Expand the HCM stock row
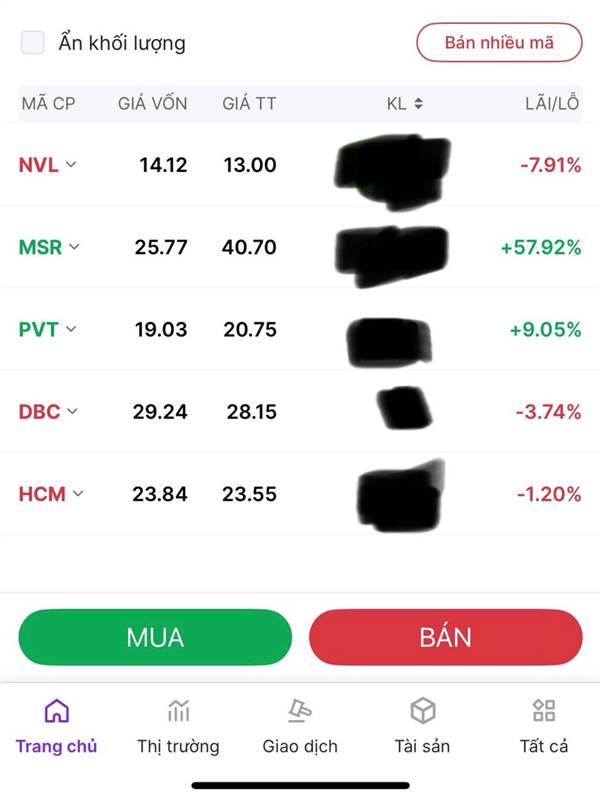 pyautogui.click(x=52, y=493)
